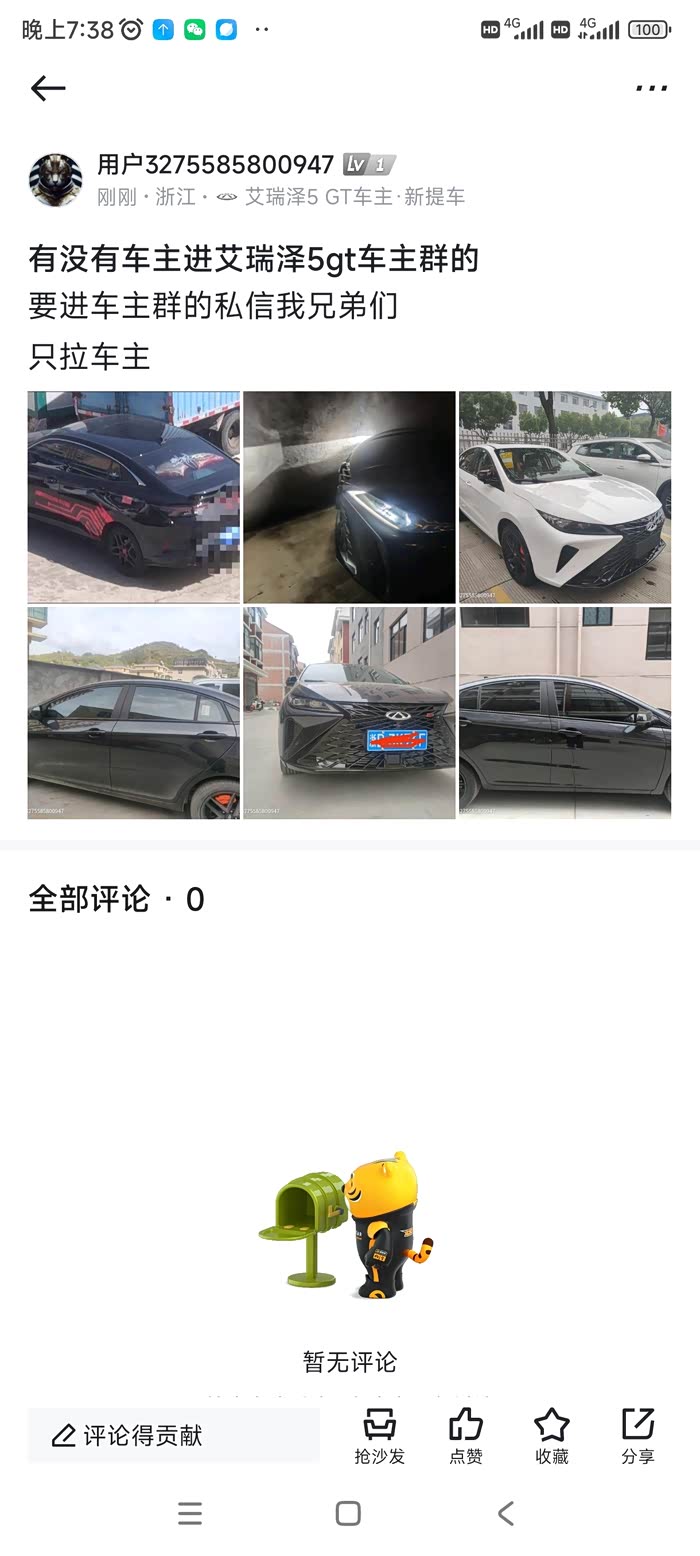The width and height of the screenshot is (700, 1556).
Task: Open the black car photo beside the building
Action: 565,713
